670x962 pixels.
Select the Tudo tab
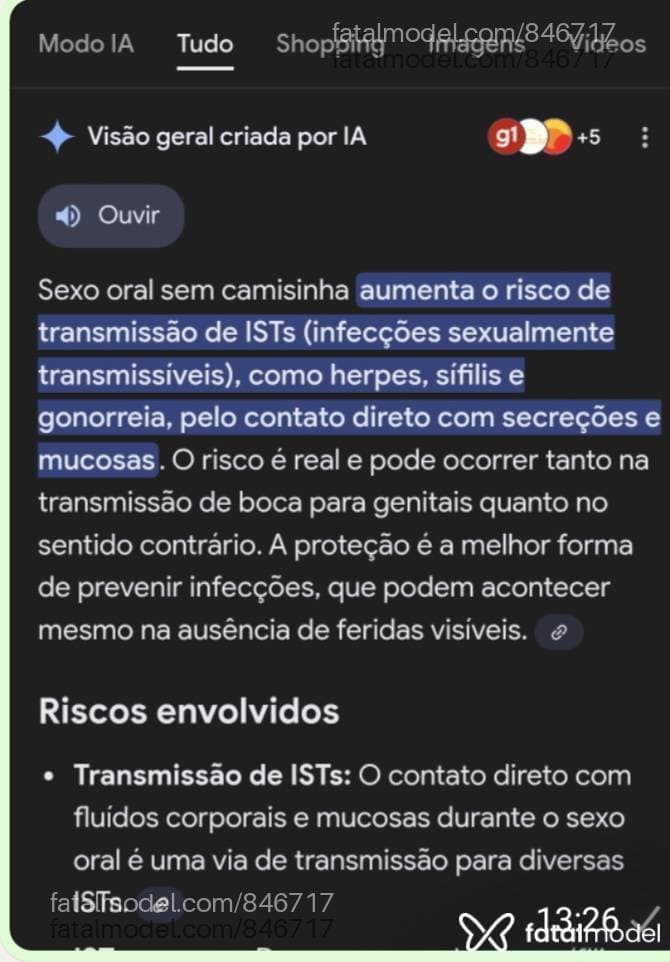205,44
